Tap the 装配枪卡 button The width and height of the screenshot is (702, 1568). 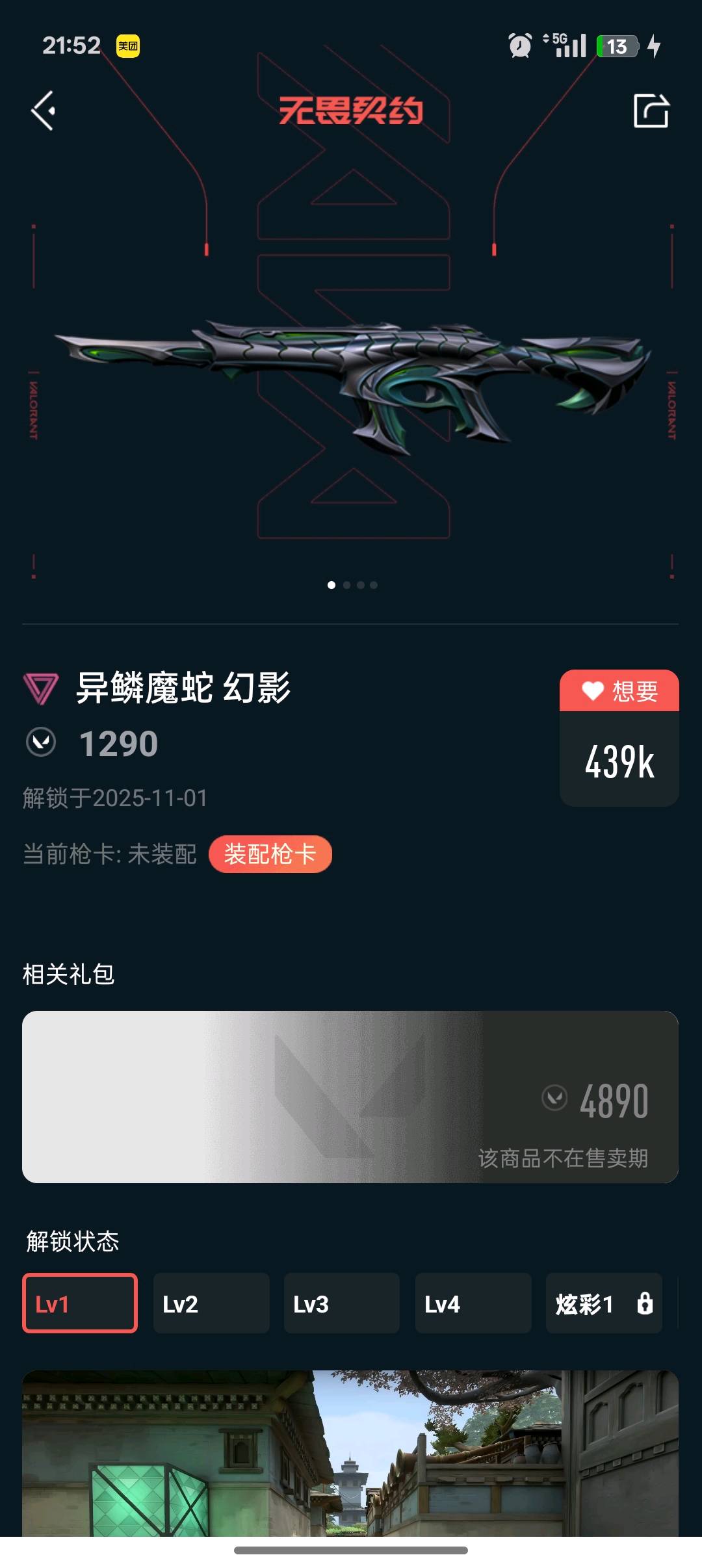coord(270,854)
